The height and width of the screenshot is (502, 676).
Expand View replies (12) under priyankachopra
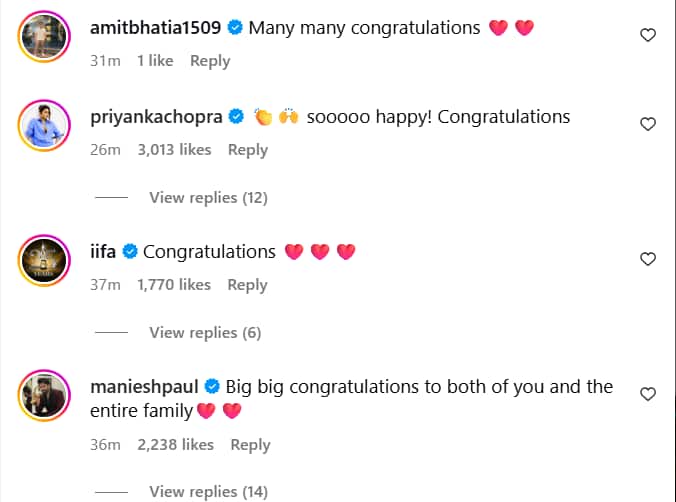(x=208, y=198)
